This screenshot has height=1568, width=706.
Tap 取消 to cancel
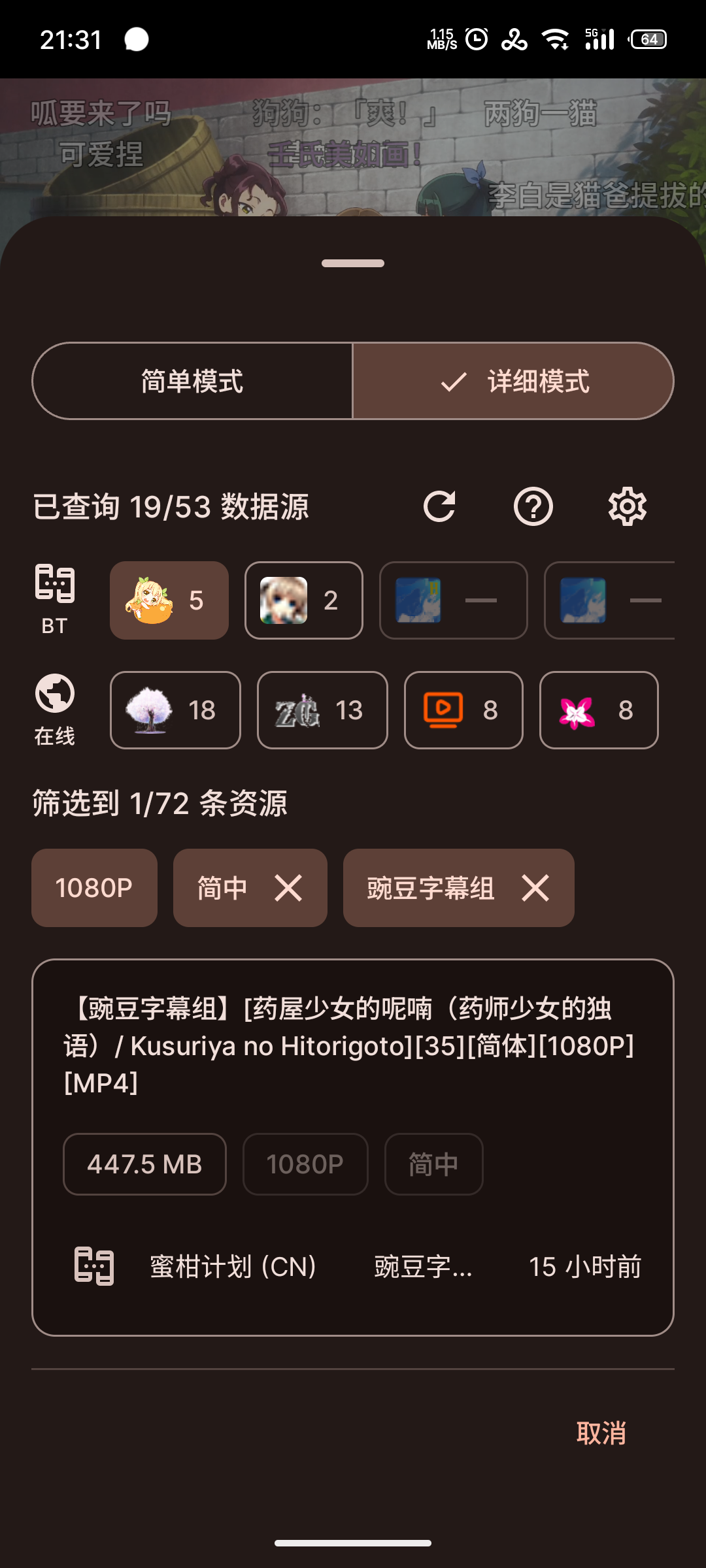pyautogui.click(x=601, y=1433)
